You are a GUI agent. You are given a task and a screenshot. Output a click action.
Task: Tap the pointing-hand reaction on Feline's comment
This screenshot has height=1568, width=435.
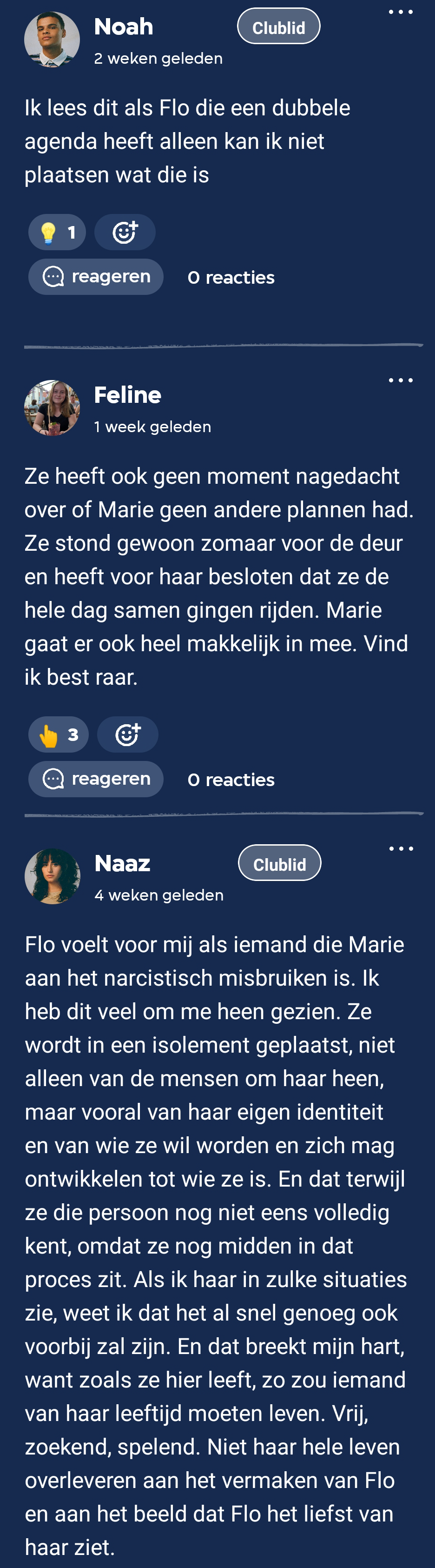pyautogui.click(x=59, y=735)
